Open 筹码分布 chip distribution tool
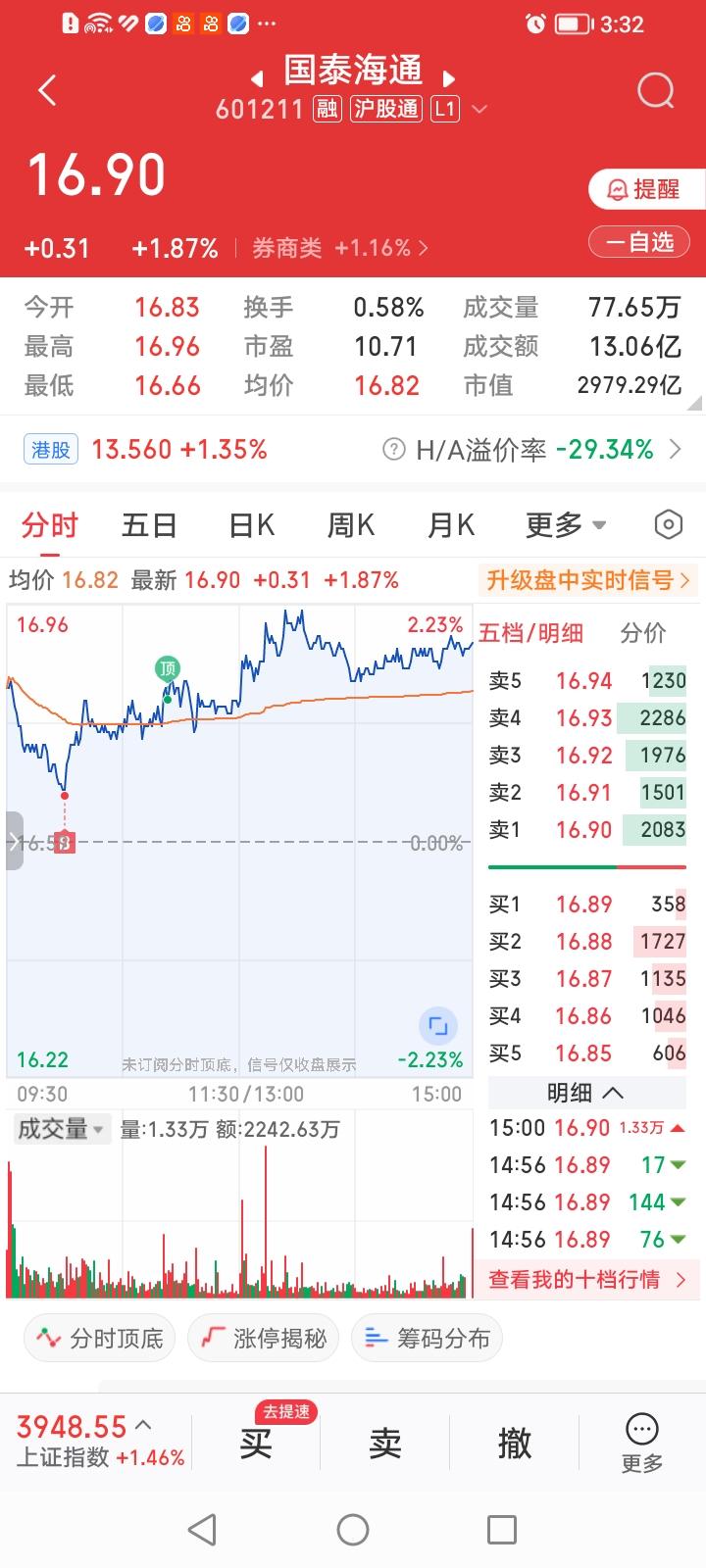Screen dimensions: 706x1568 427,1338
